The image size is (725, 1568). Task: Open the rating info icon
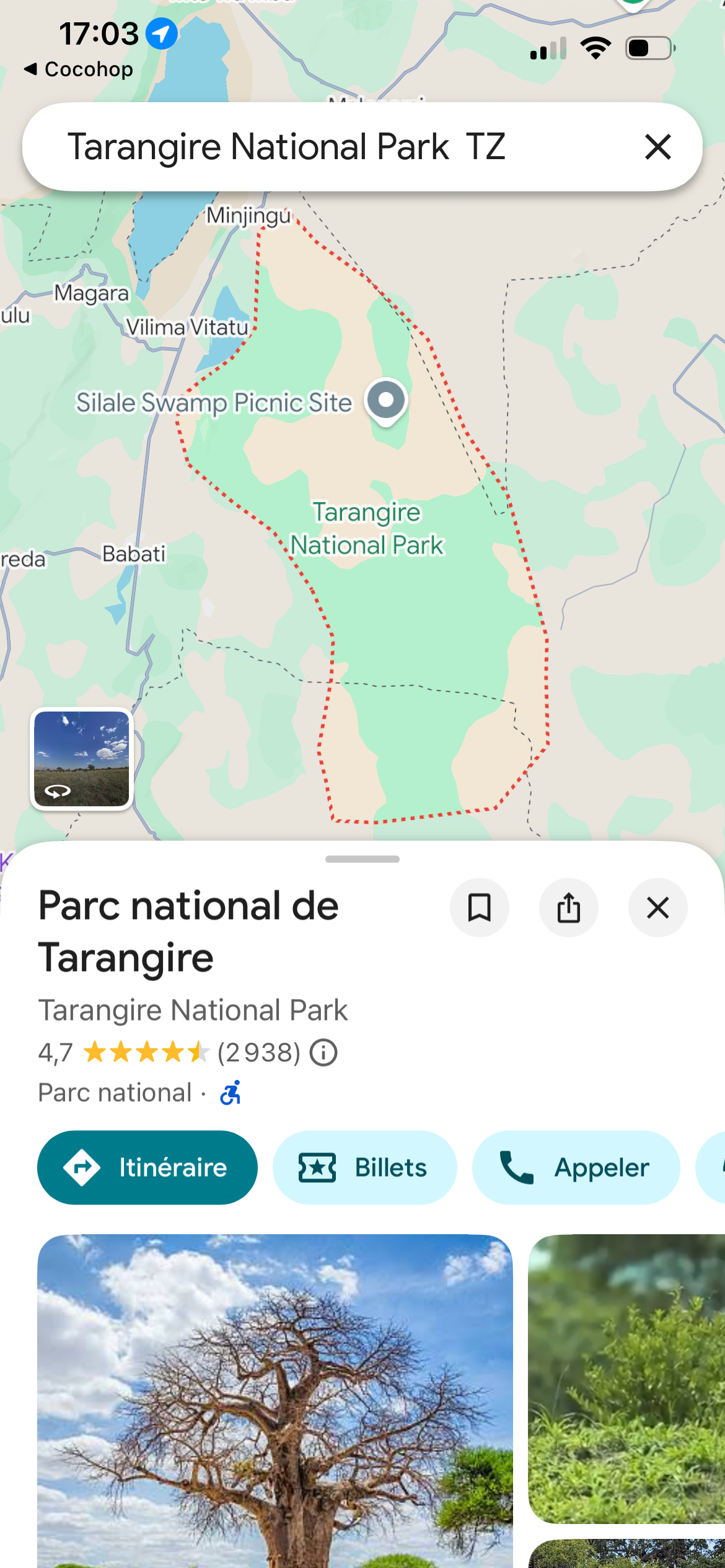coord(323,1052)
